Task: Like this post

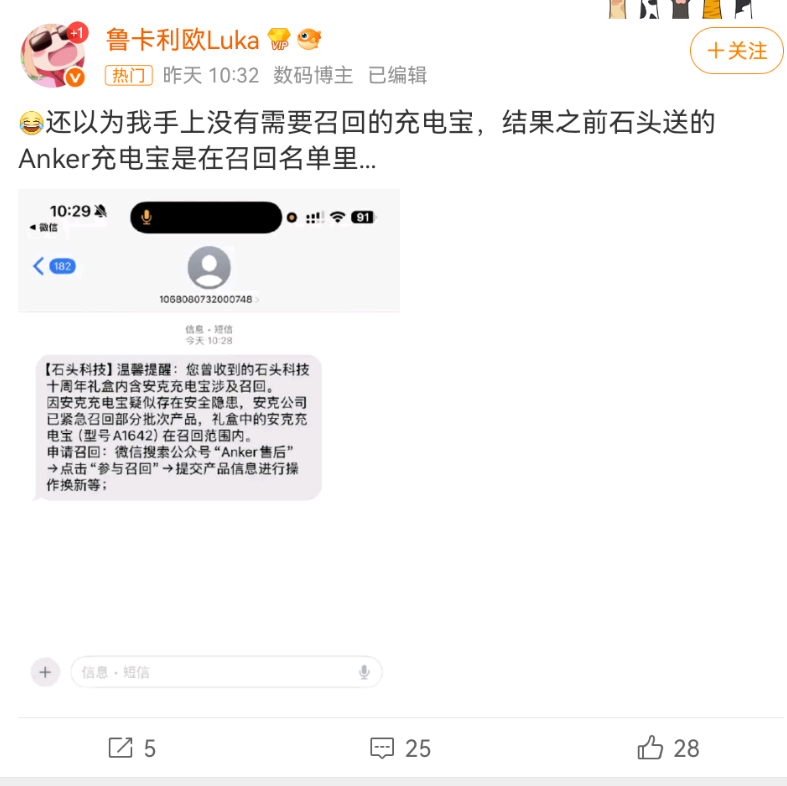Action: pyautogui.click(x=668, y=748)
